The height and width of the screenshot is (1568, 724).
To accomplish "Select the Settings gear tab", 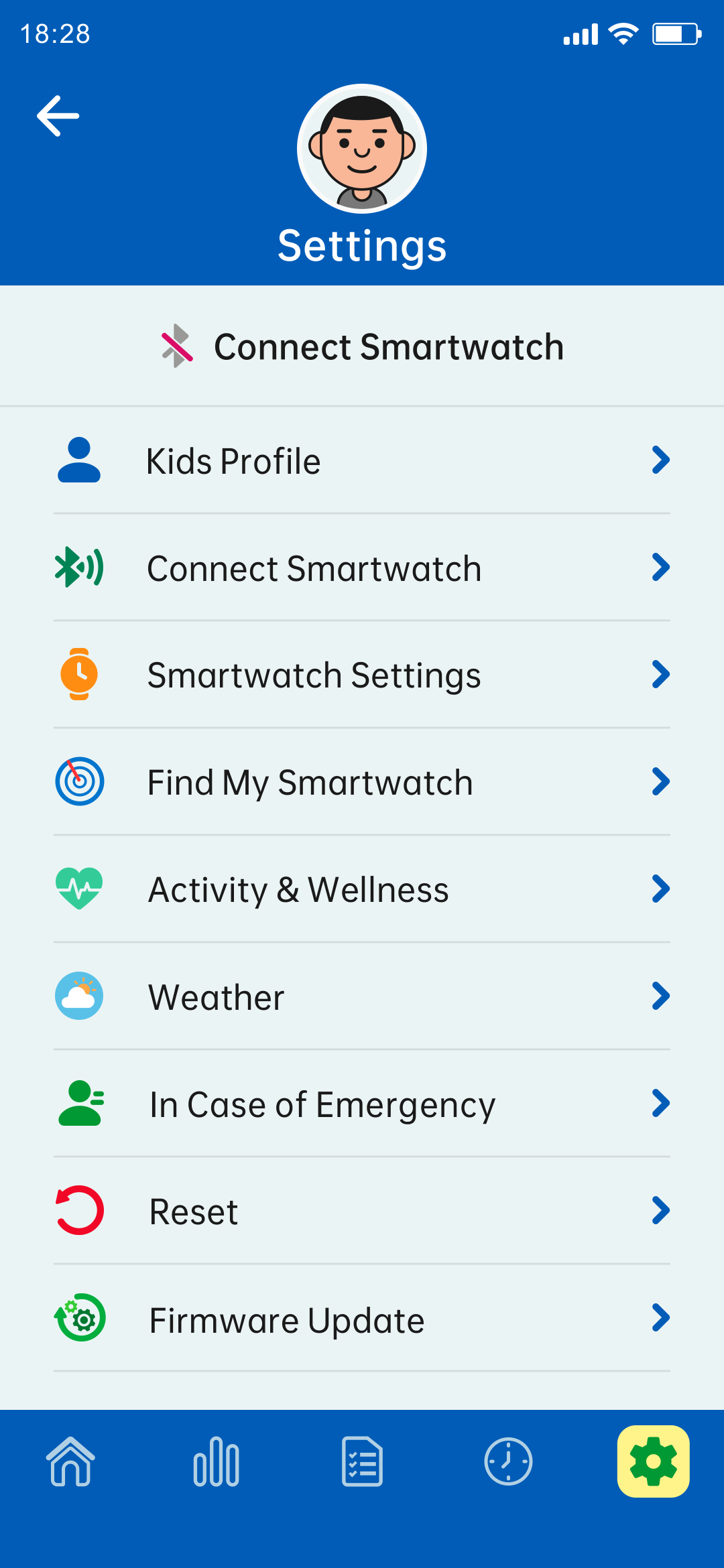I will [654, 1461].
